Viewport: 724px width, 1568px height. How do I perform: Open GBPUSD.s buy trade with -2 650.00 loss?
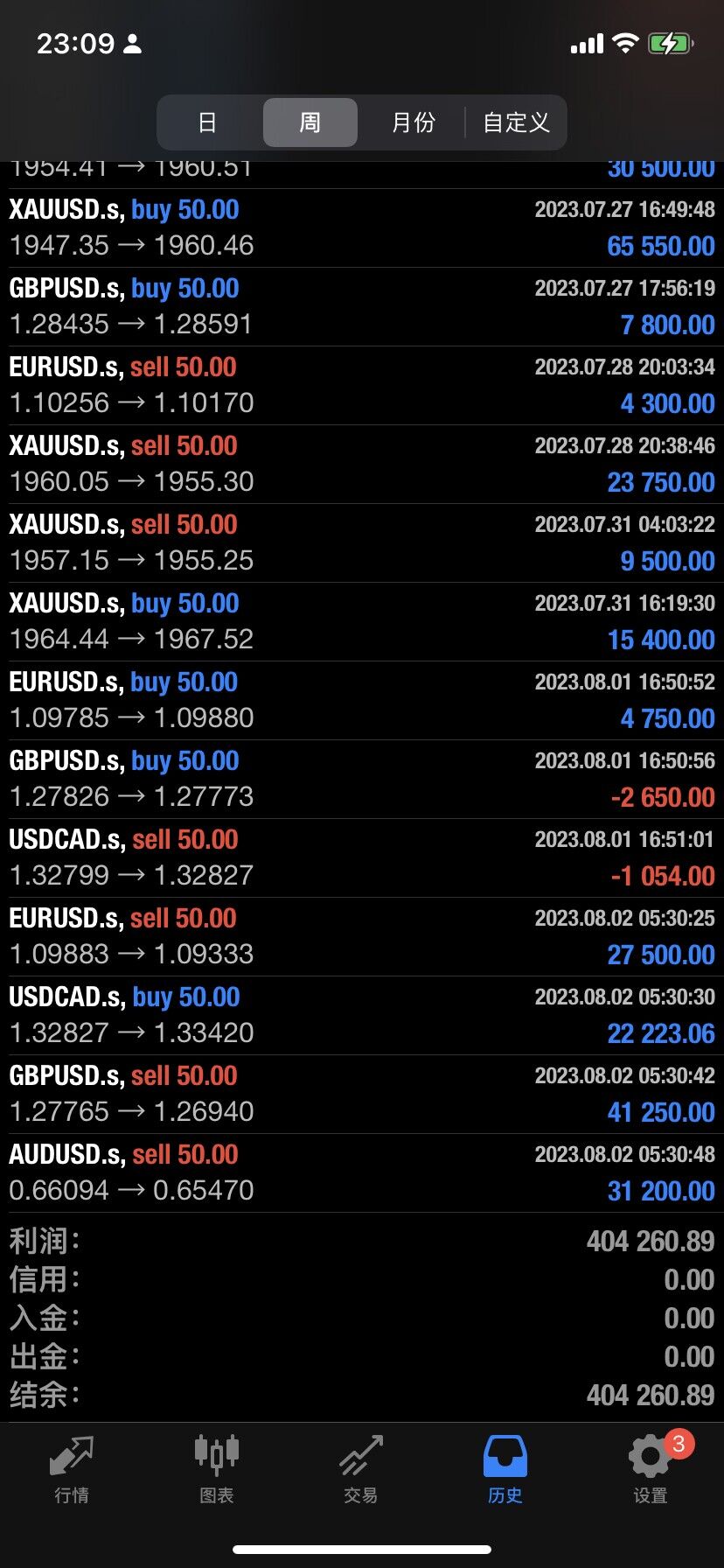(362, 779)
